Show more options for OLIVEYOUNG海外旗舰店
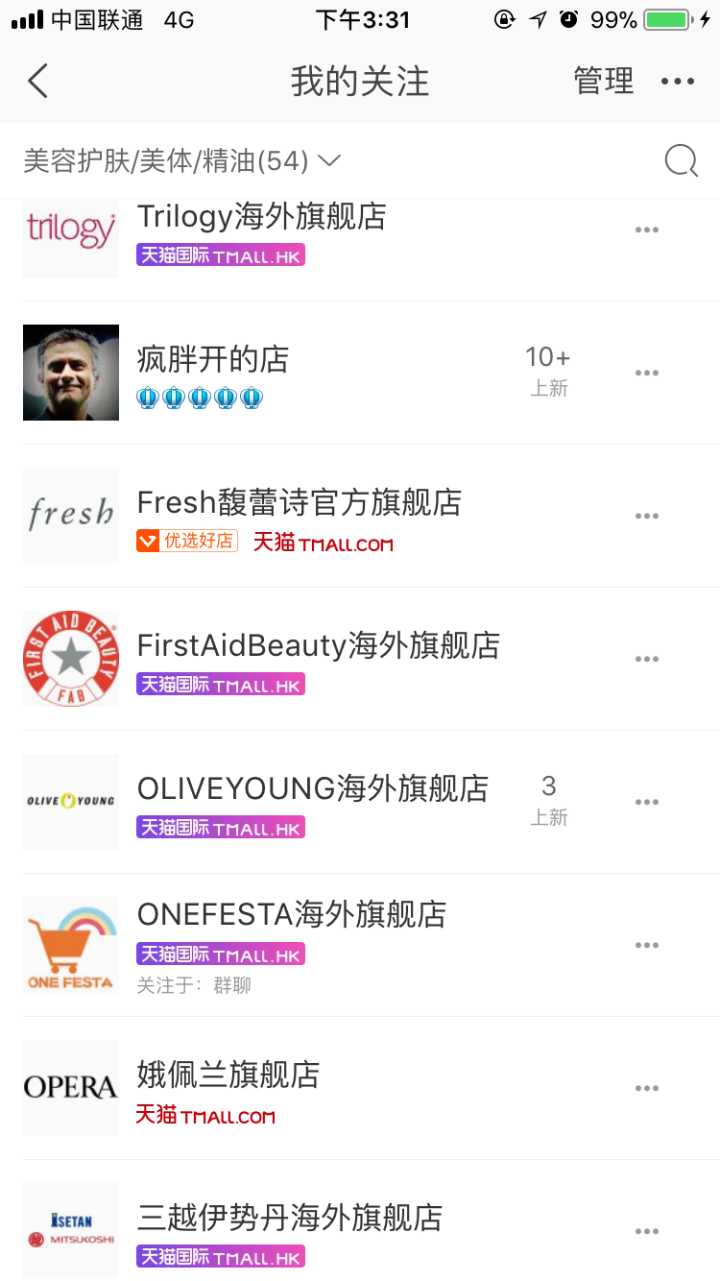This screenshot has width=720, height=1281. [647, 802]
